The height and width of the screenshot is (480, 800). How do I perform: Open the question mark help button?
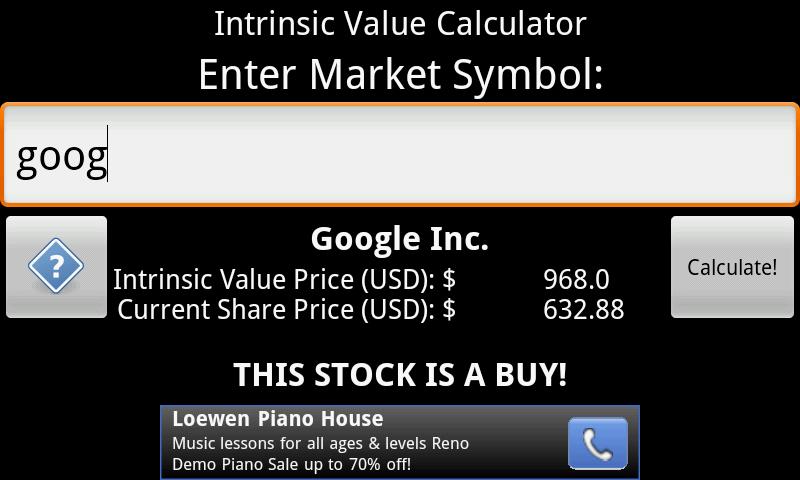coord(56,267)
